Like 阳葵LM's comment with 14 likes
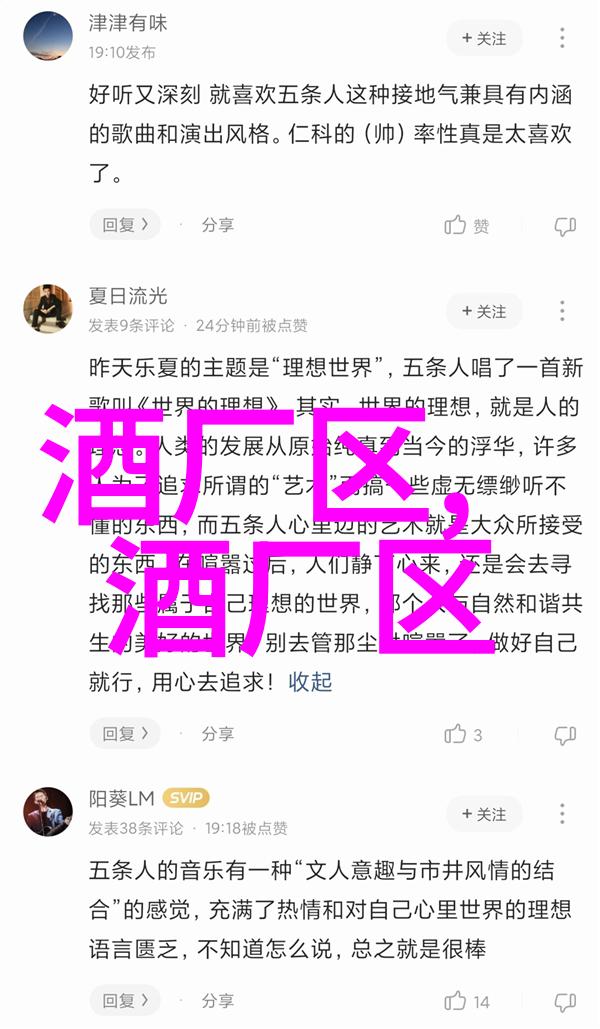The image size is (600, 1029). click(467, 1000)
